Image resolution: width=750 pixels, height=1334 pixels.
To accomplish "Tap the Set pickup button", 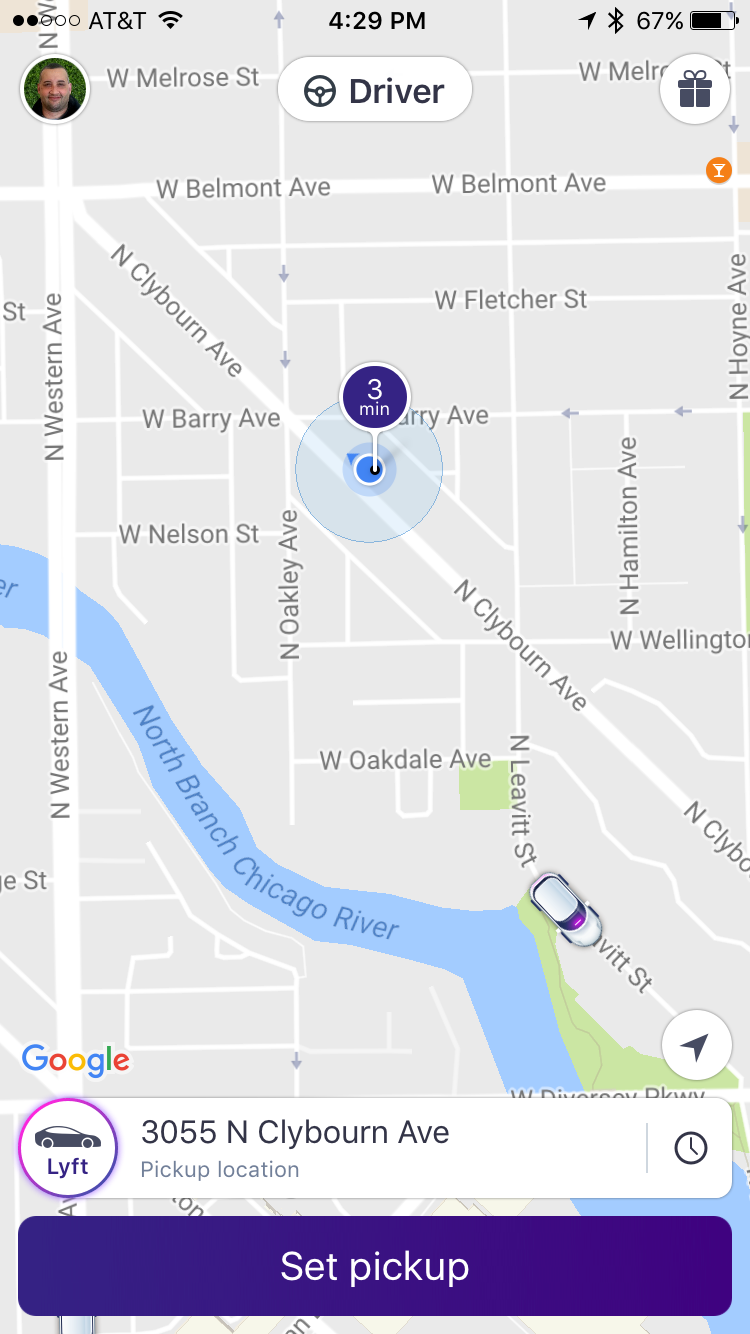I will [375, 1266].
